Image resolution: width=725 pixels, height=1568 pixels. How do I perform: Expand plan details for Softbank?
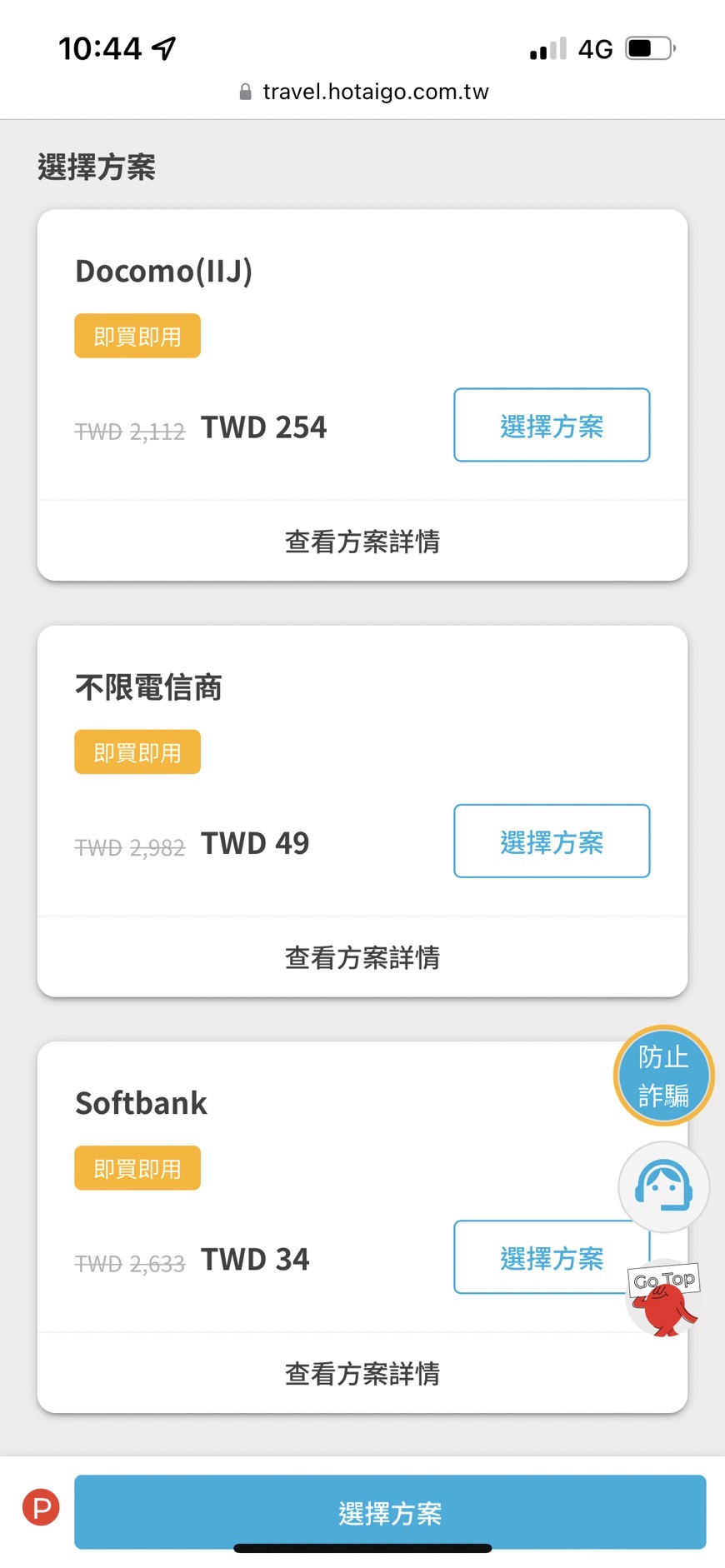[362, 1373]
